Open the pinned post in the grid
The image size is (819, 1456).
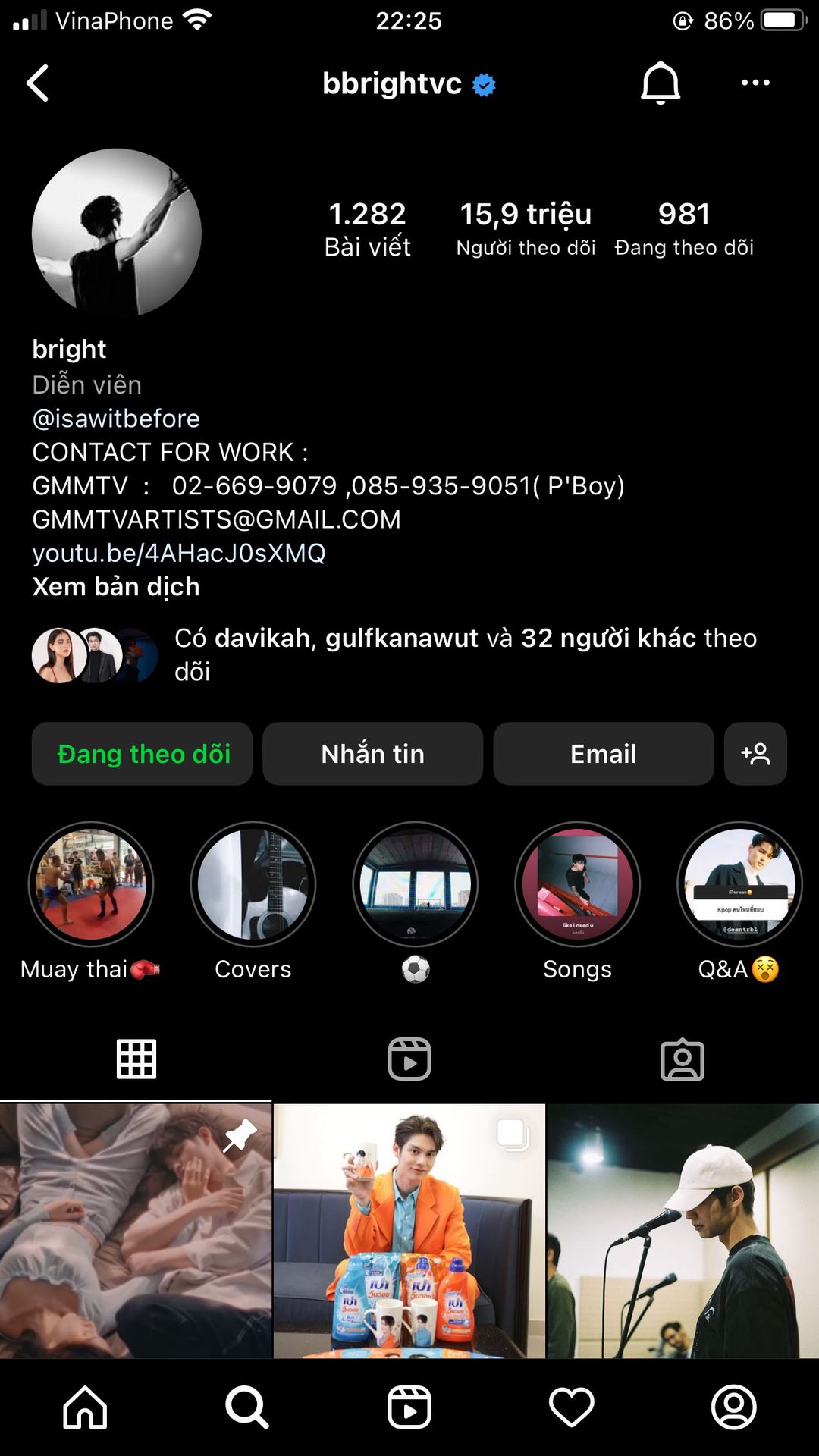coord(136,1230)
